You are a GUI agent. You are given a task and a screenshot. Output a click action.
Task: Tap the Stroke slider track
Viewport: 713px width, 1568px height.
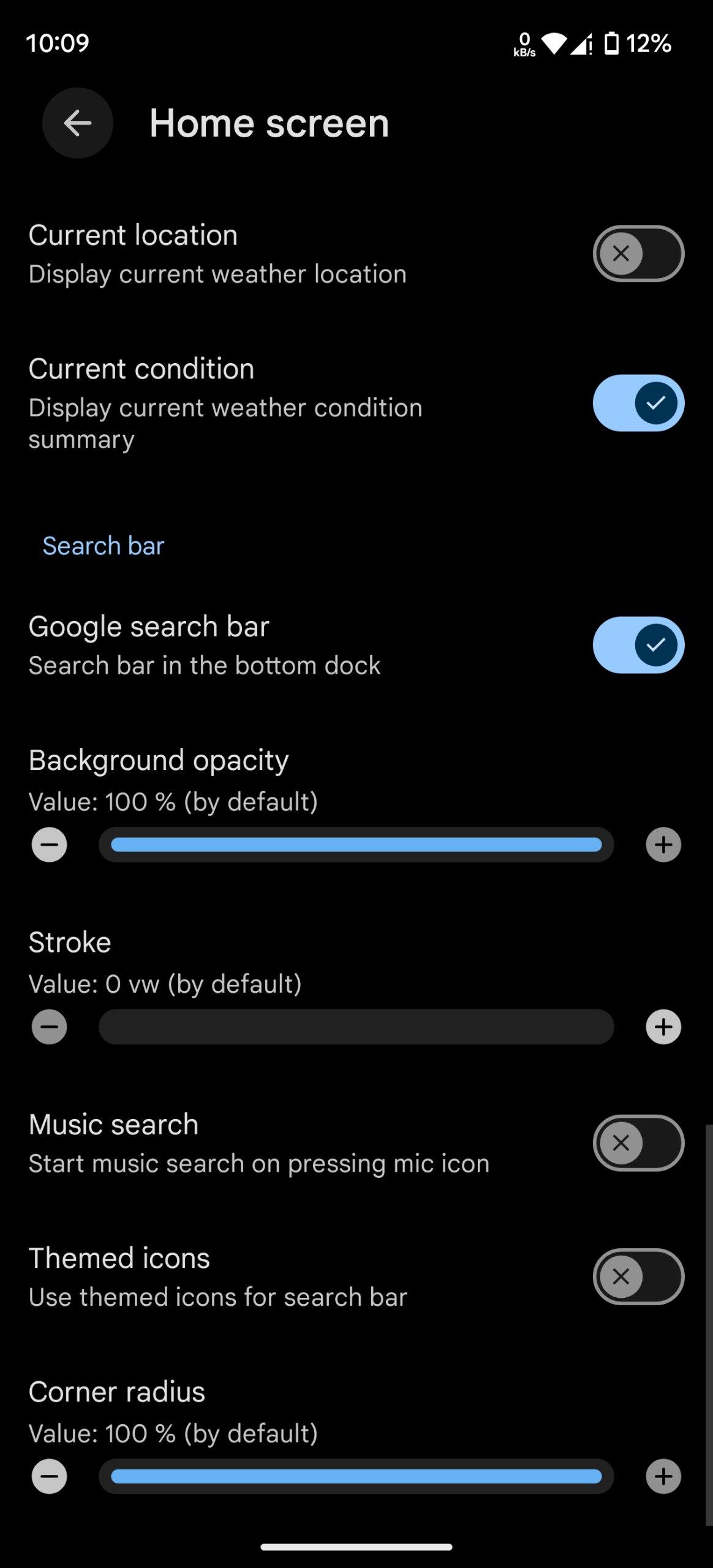point(356,1027)
